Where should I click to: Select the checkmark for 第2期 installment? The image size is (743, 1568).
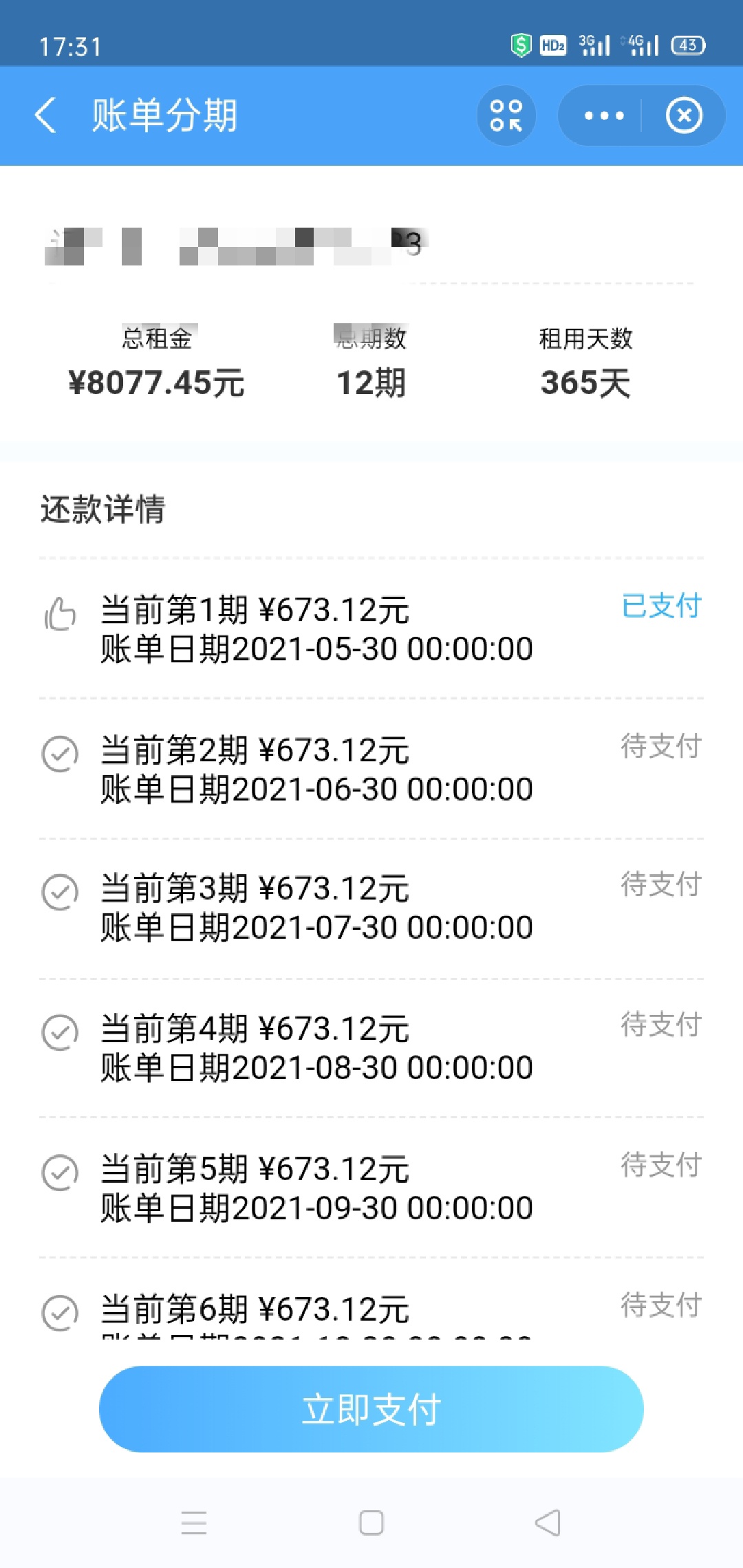61,754
